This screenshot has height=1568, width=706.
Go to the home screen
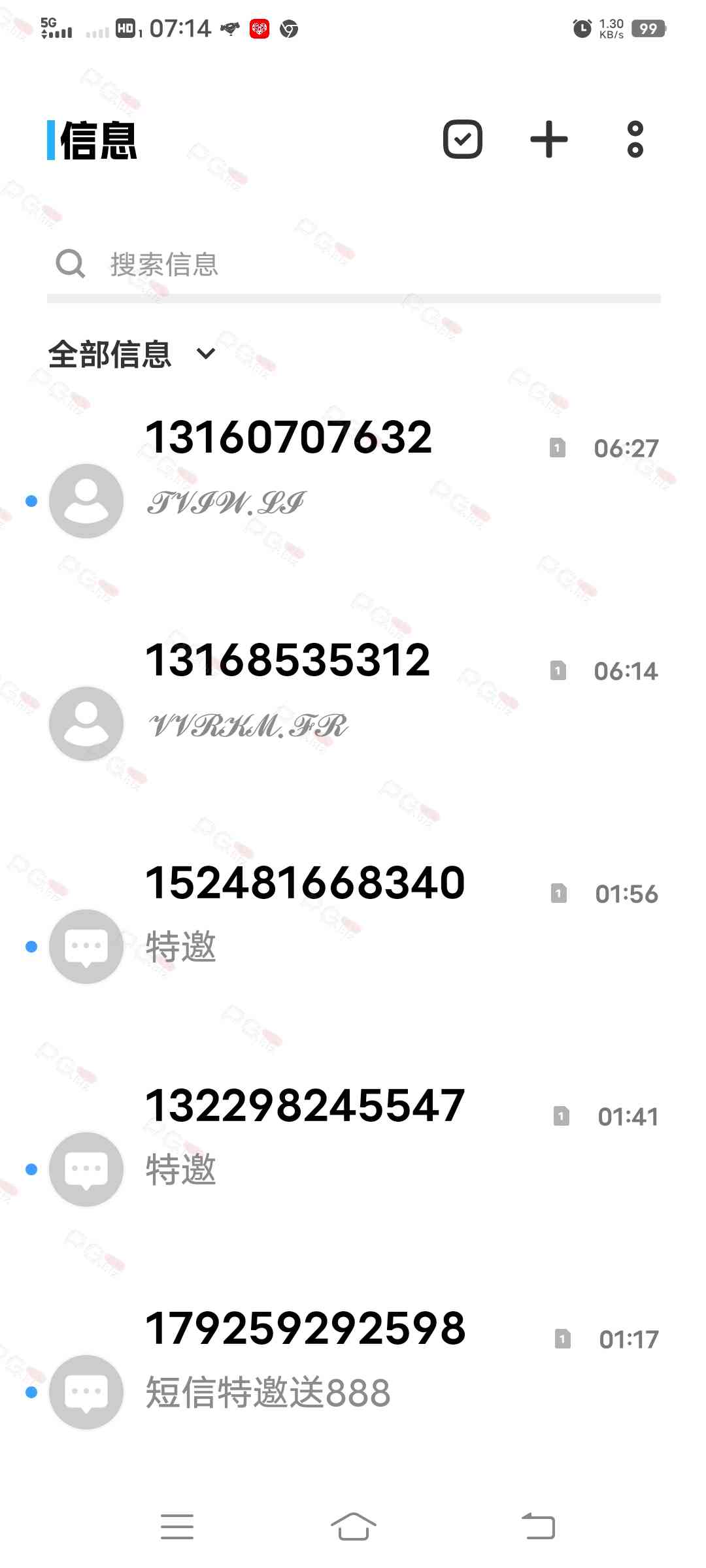(353, 1527)
